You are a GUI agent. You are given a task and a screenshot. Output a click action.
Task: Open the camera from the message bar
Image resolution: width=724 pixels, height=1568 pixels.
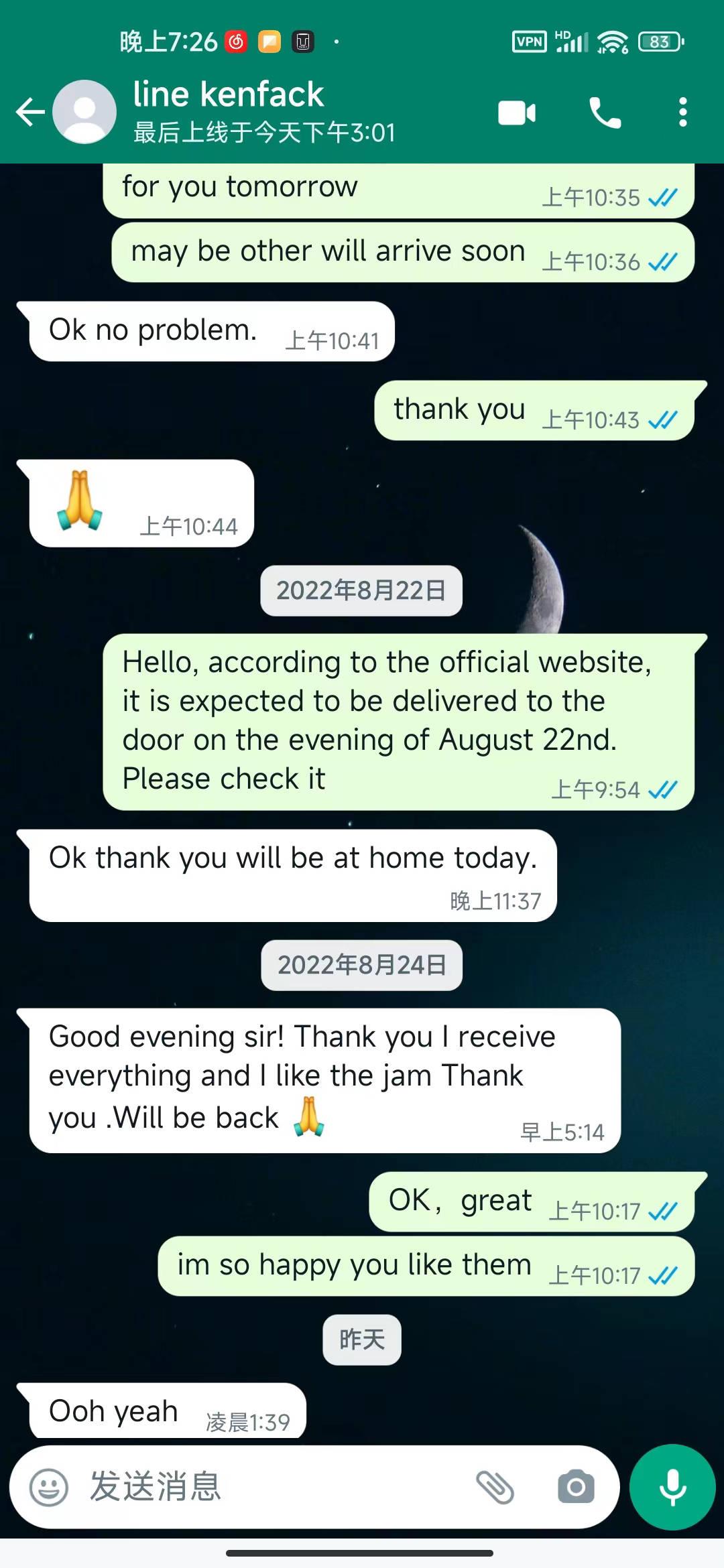tap(576, 1488)
